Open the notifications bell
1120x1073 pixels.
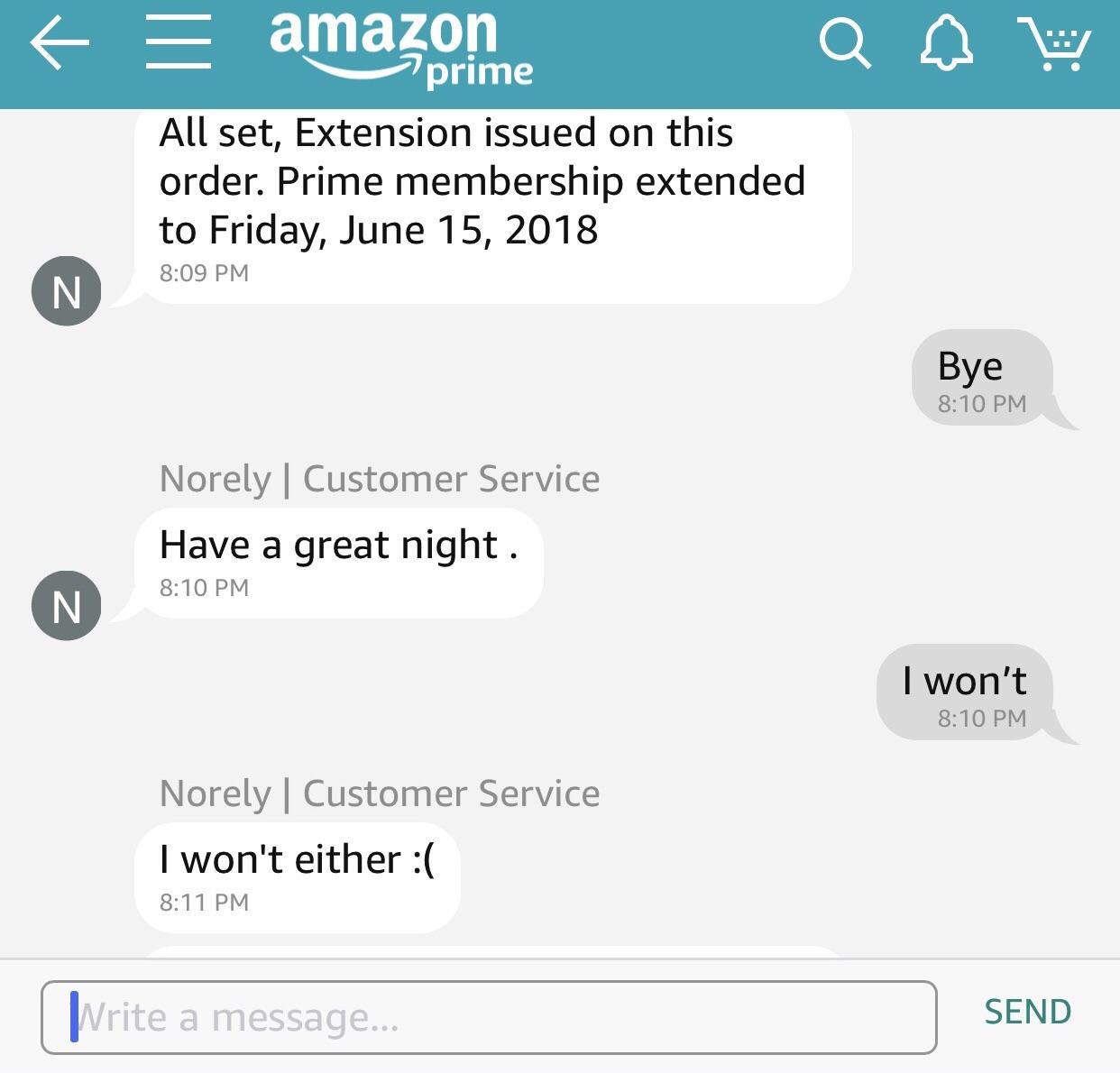click(x=946, y=43)
